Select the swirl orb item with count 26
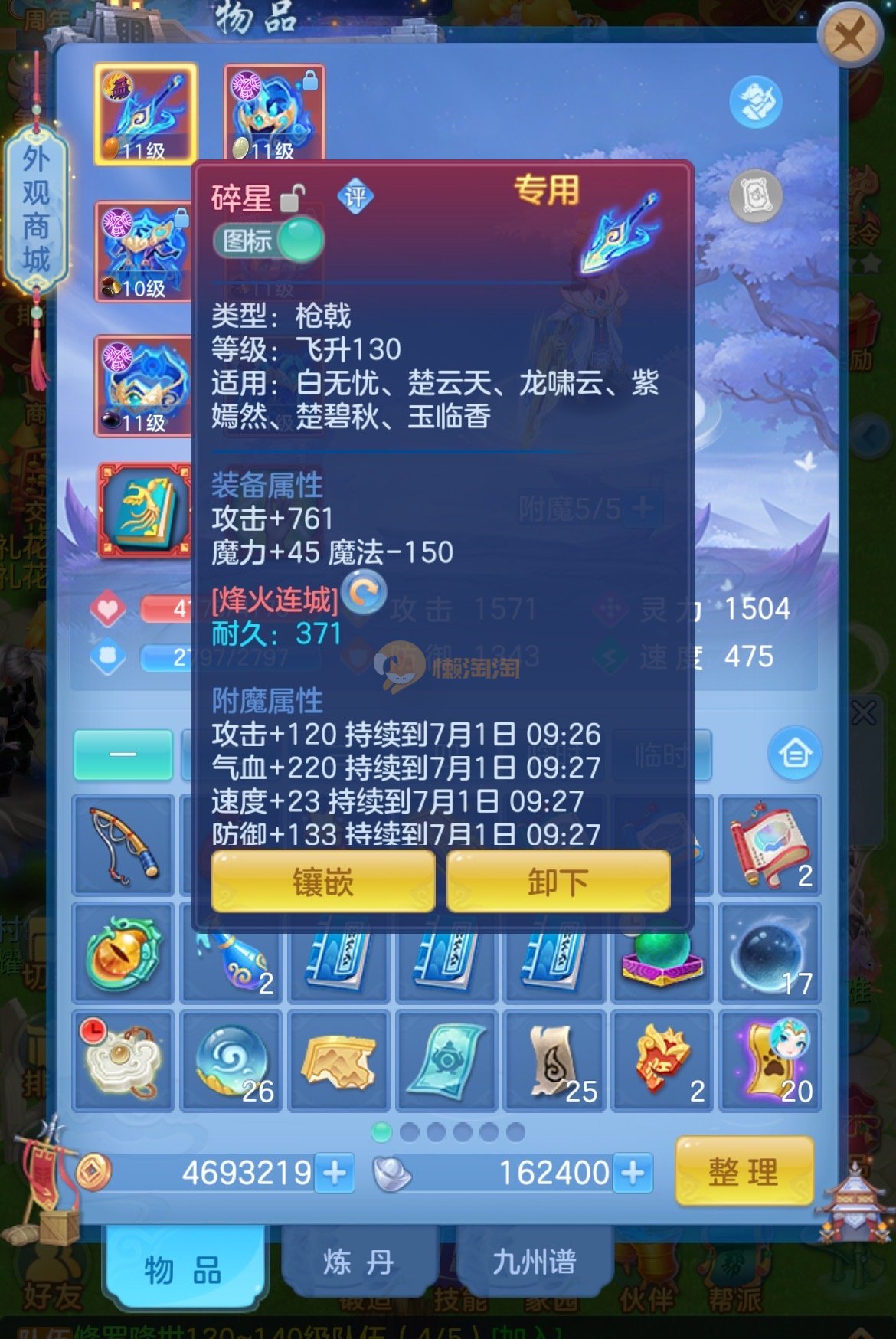 pos(231,1060)
